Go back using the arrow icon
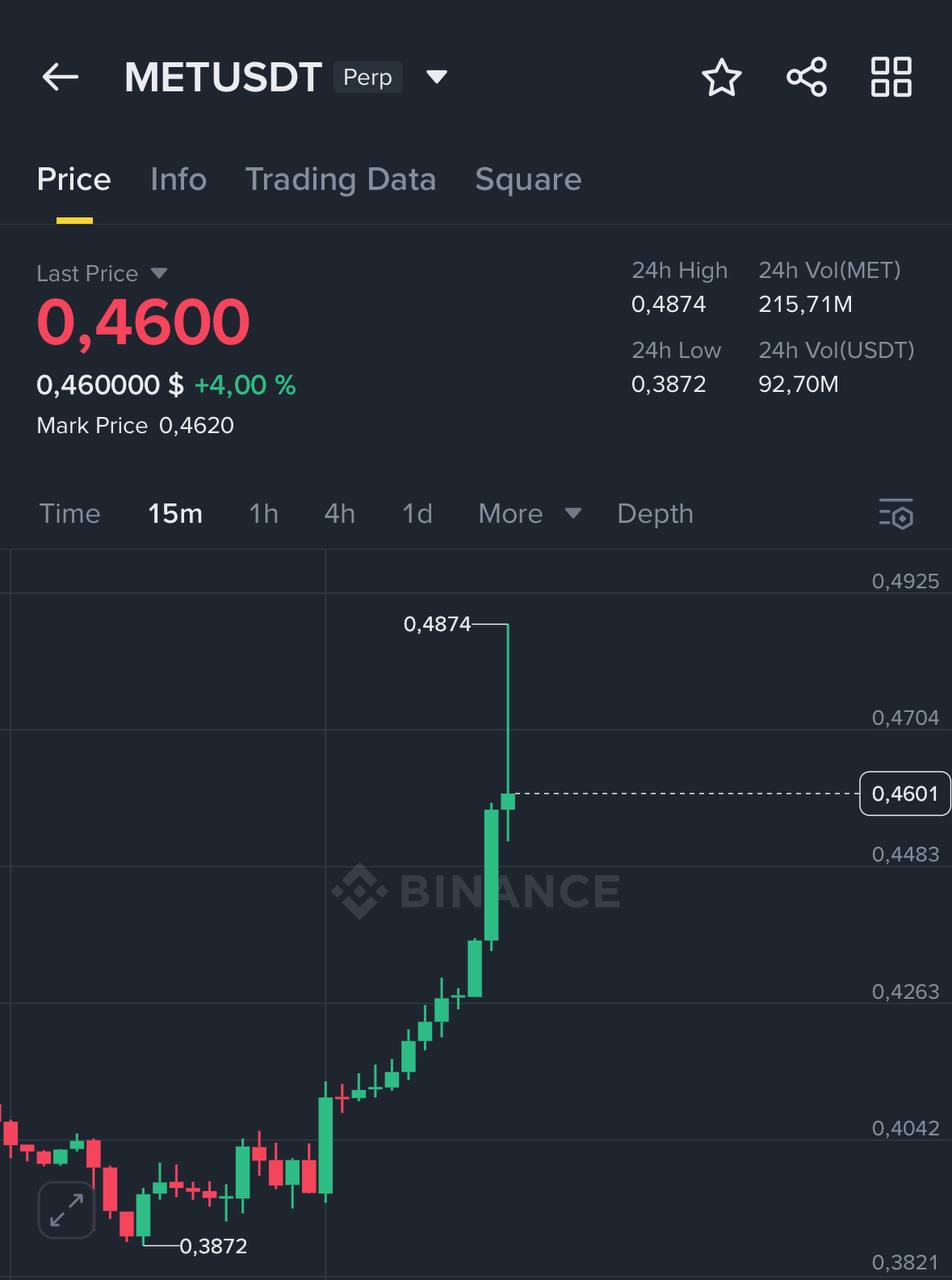 [60, 77]
